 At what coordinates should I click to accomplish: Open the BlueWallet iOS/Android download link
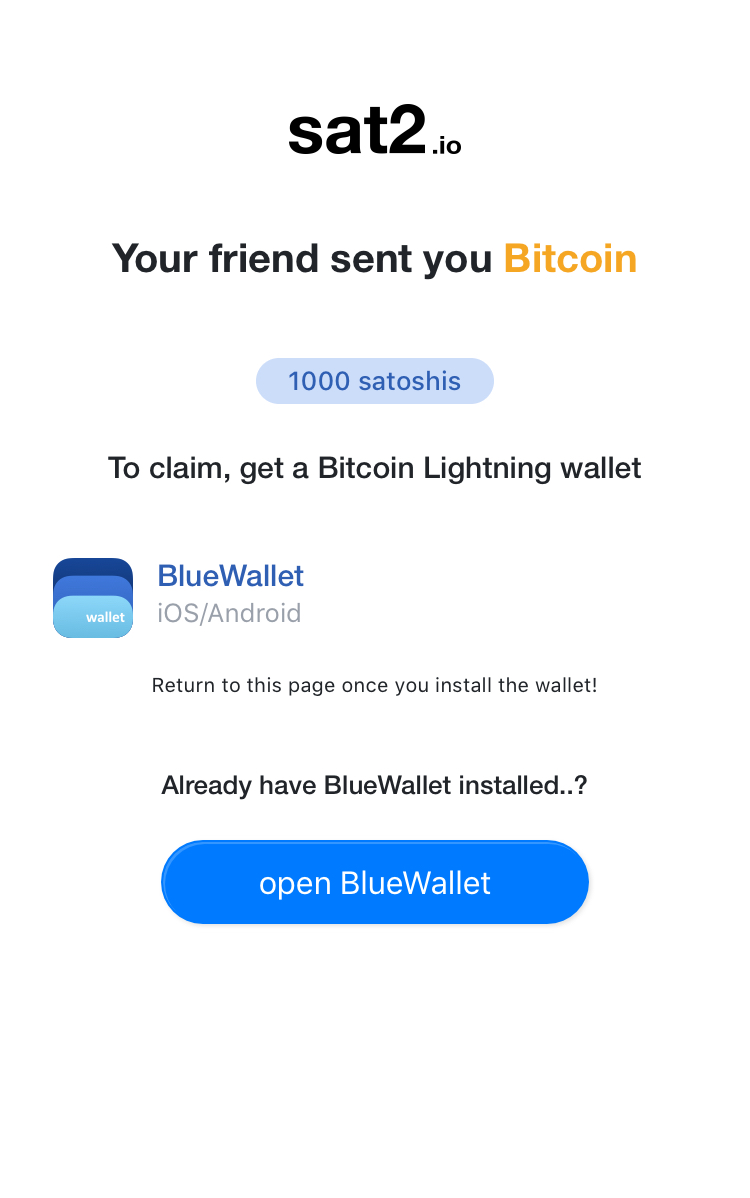(x=230, y=577)
